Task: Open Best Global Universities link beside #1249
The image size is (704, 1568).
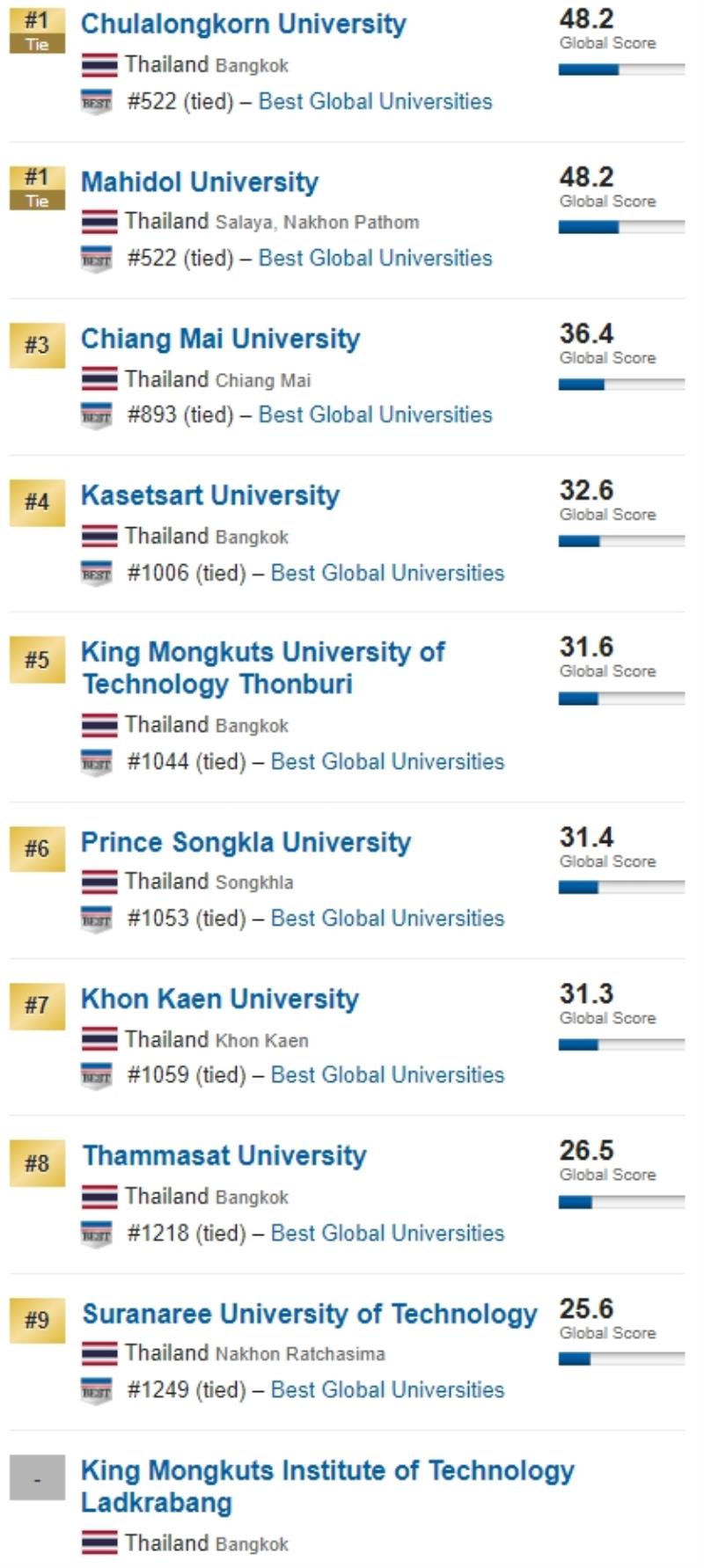Action: [x=387, y=1389]
